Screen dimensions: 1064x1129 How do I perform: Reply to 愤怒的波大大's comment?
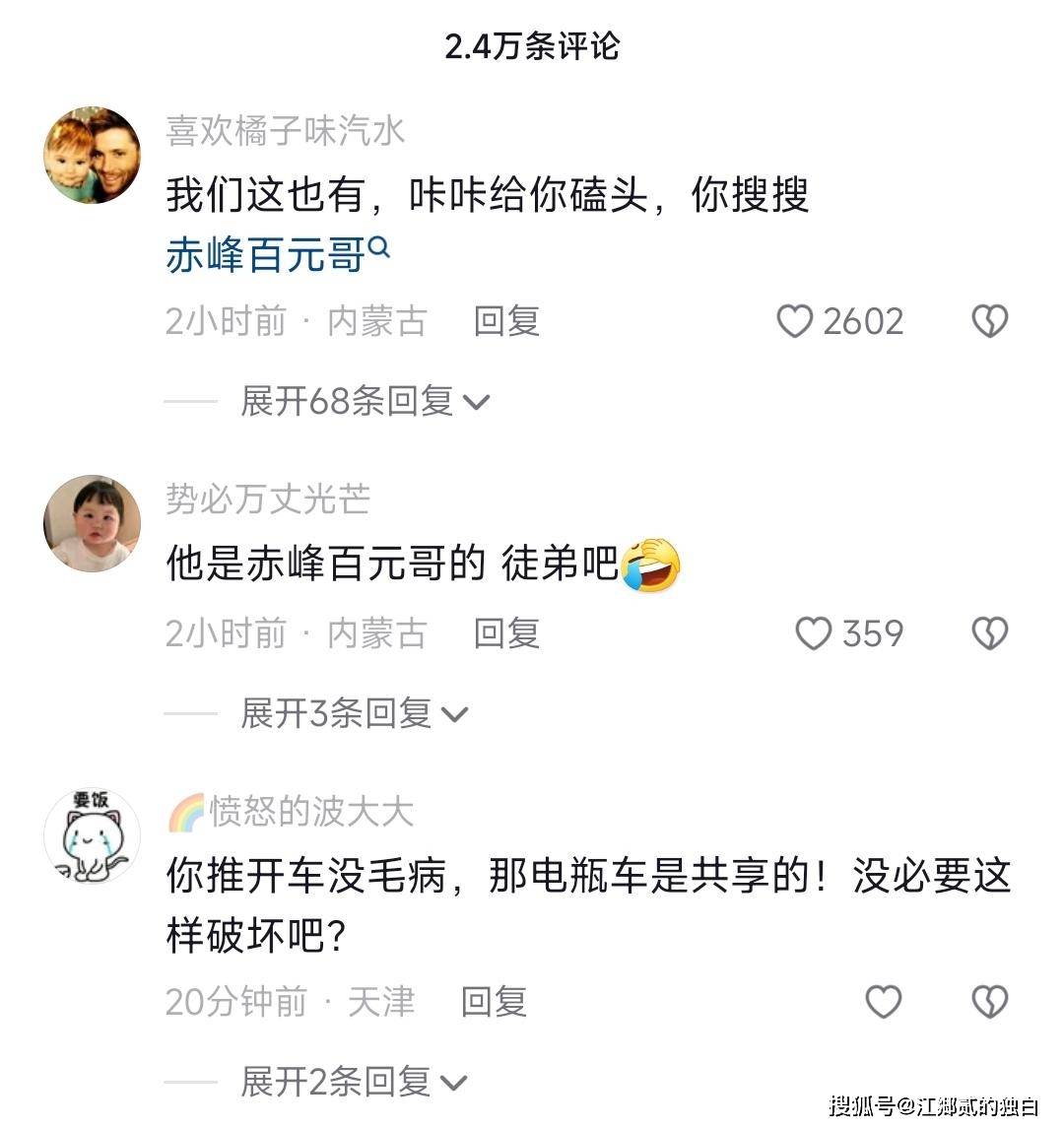click(x=494, y=1002)
